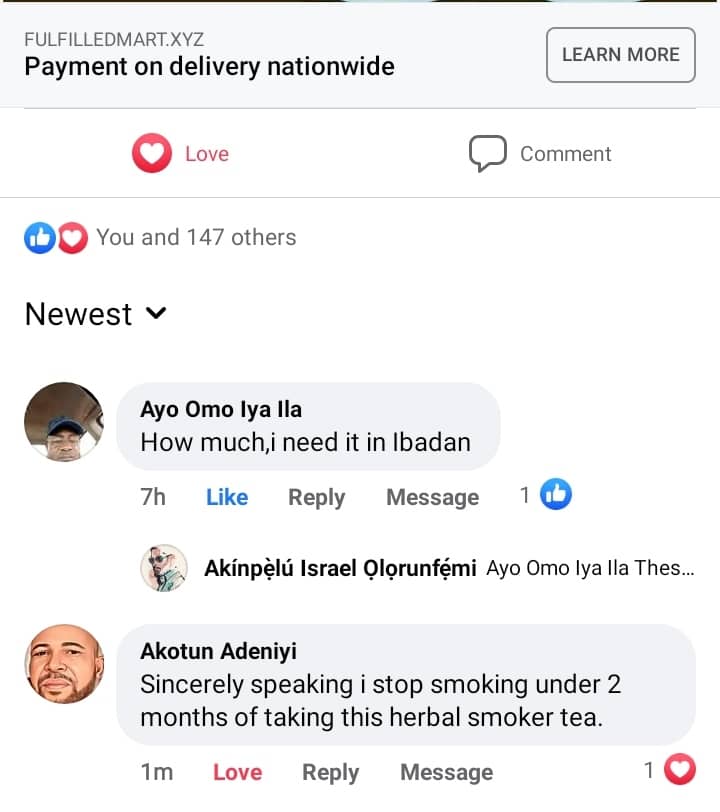This screenshot has height=812, width=720.
Task: Open Ayo Omo Iya Ila's name link
Action: pyautogui.click(x=221, y=409)
